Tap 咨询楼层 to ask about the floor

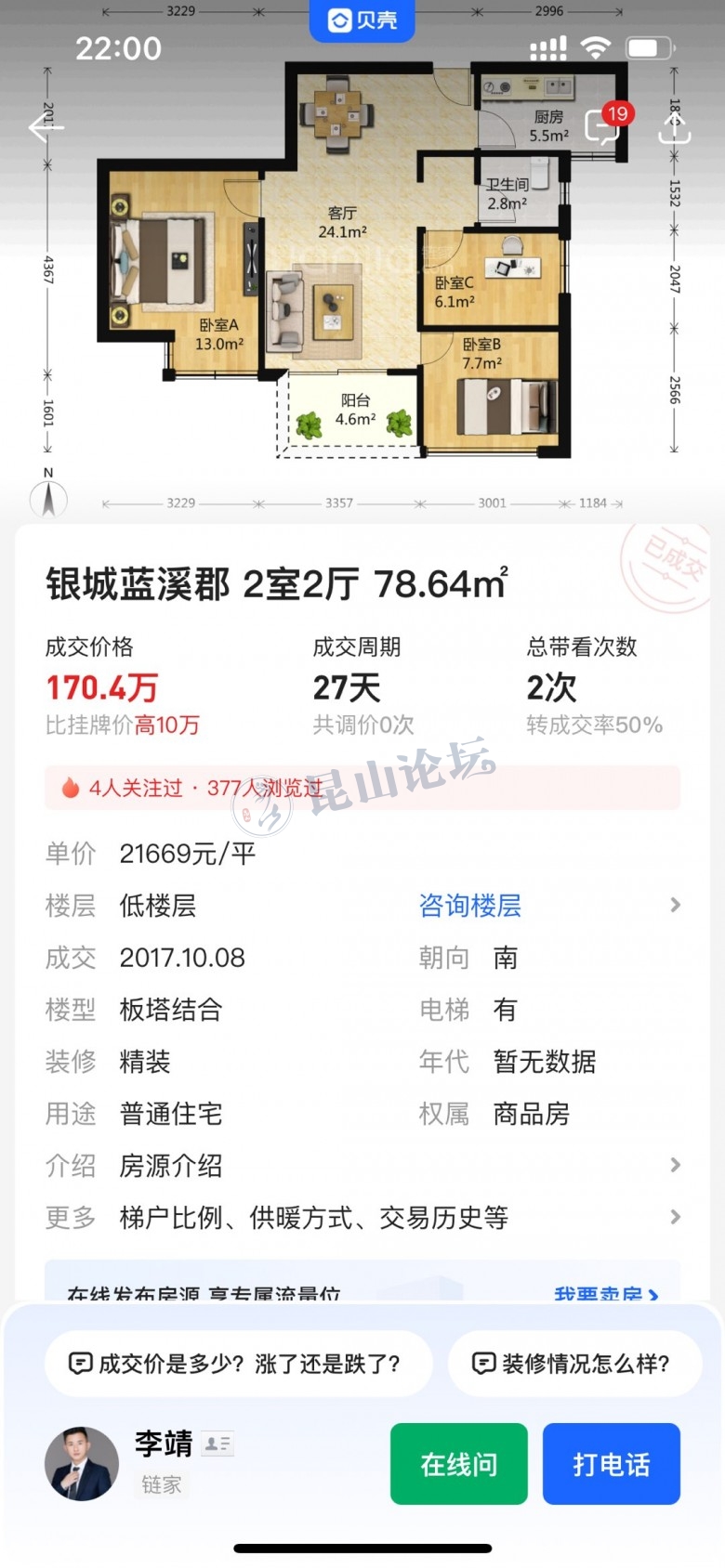coord(470,906)
